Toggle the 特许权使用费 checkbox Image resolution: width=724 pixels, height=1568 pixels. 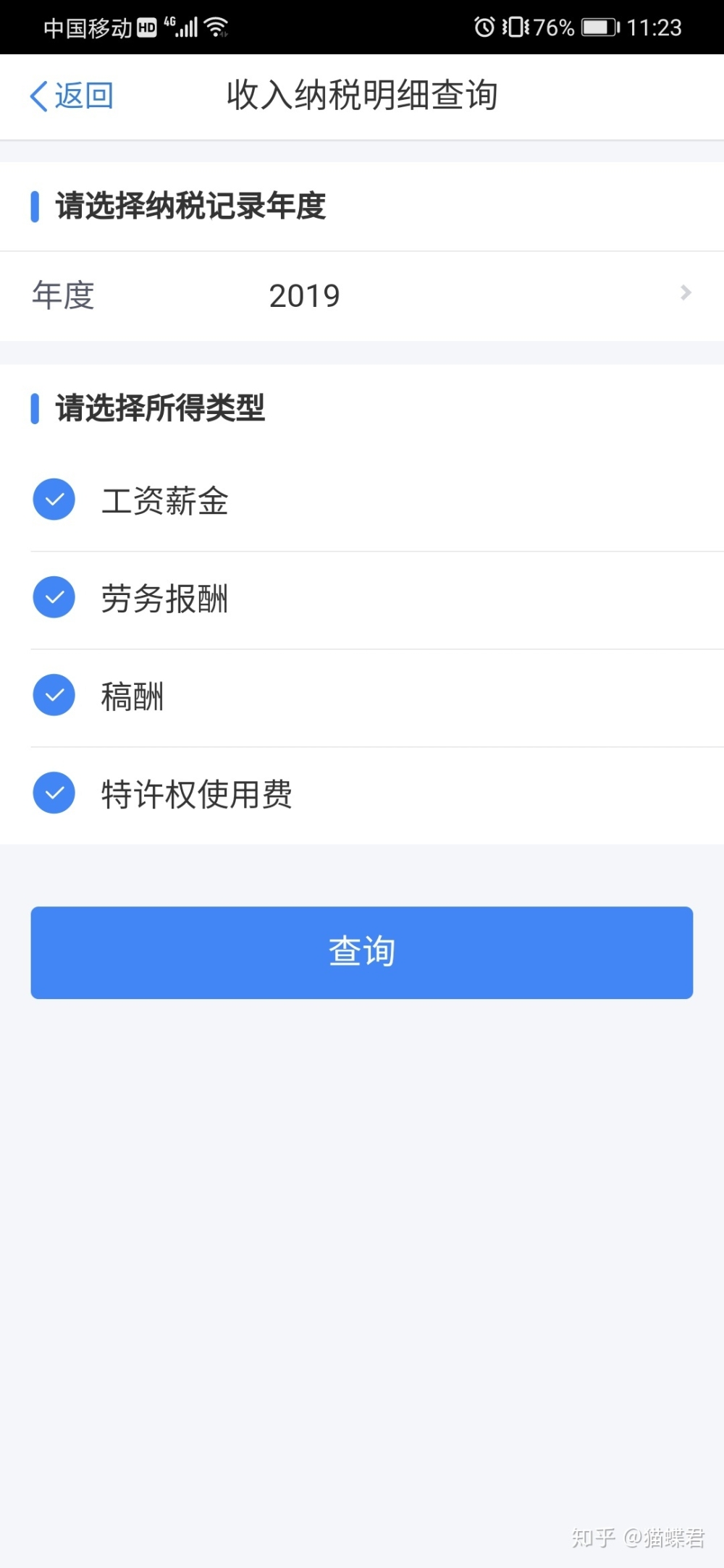pos(54,793)
